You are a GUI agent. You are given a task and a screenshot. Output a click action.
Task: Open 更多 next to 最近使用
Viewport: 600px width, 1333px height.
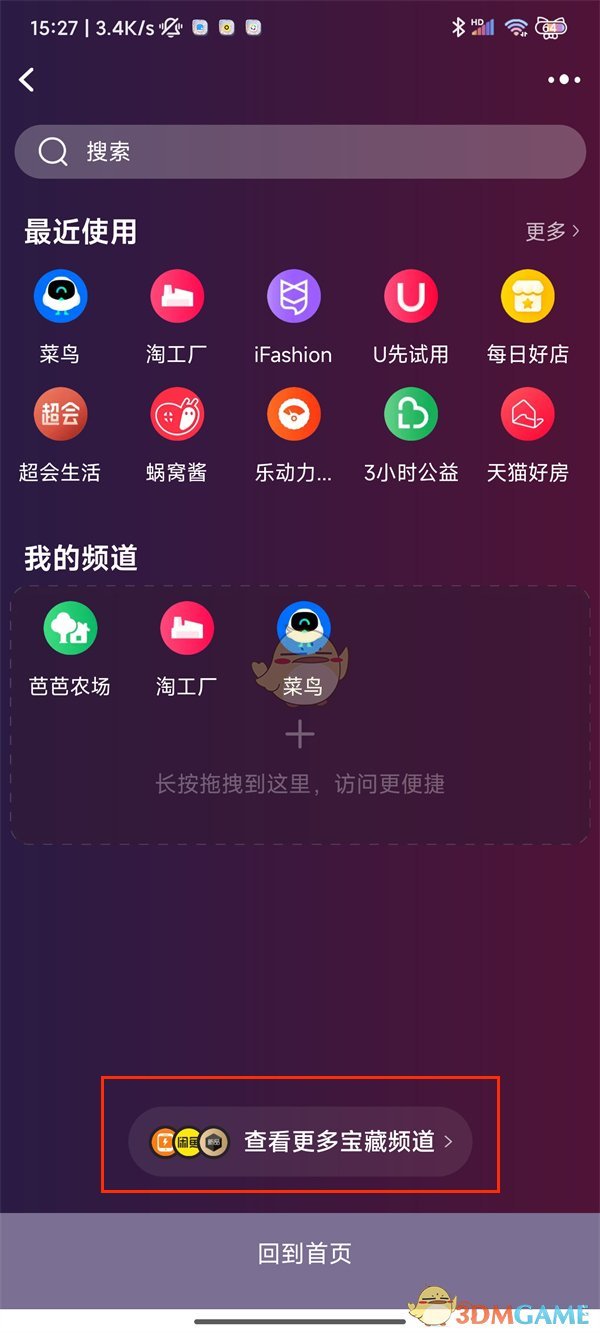click(x=552, y=232)
